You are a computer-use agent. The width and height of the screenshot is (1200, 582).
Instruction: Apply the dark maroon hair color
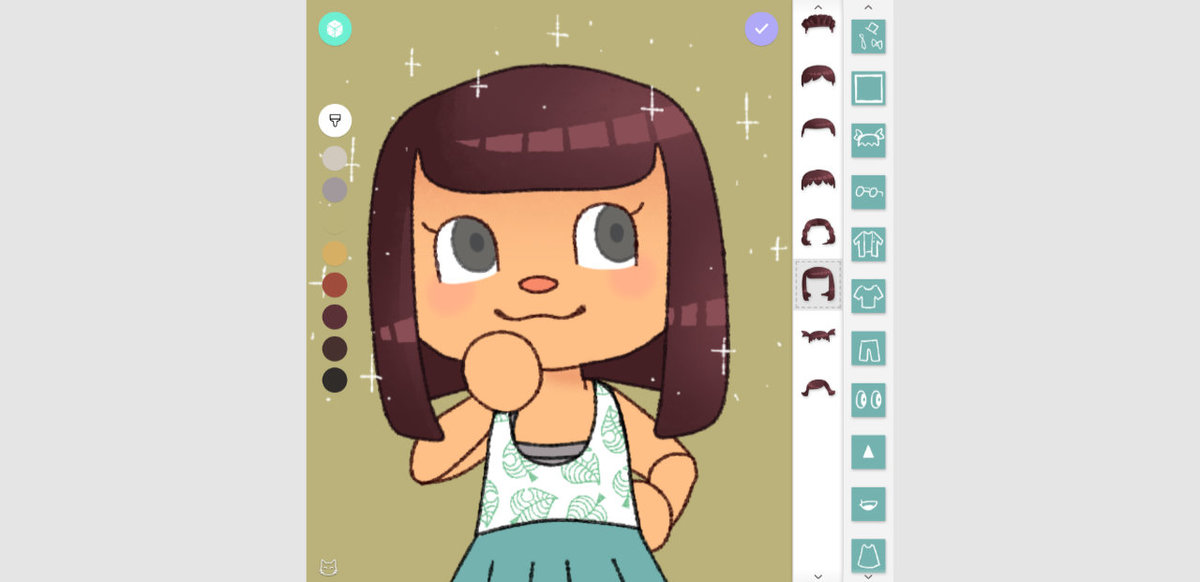(x=335, y=317)
